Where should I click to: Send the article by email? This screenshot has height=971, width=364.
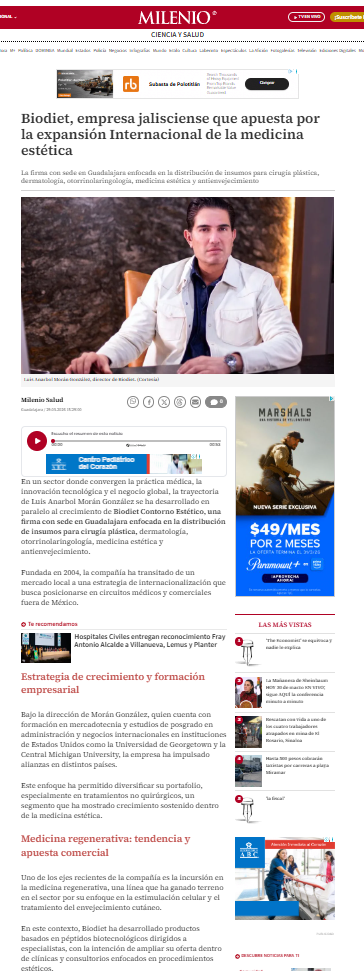195,402
